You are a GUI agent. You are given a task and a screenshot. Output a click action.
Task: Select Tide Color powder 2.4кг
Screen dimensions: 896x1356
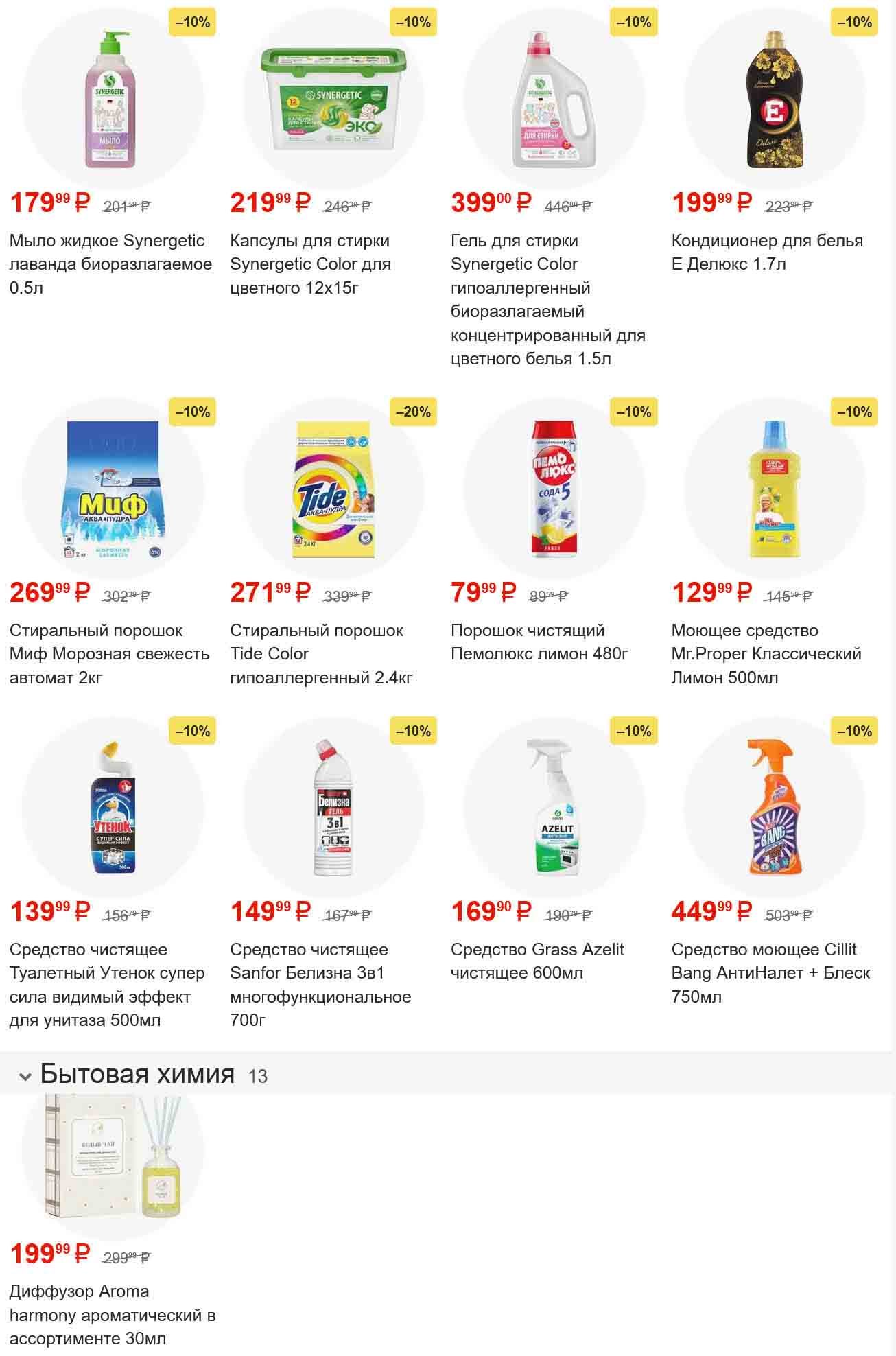click(x=320, y=653)
